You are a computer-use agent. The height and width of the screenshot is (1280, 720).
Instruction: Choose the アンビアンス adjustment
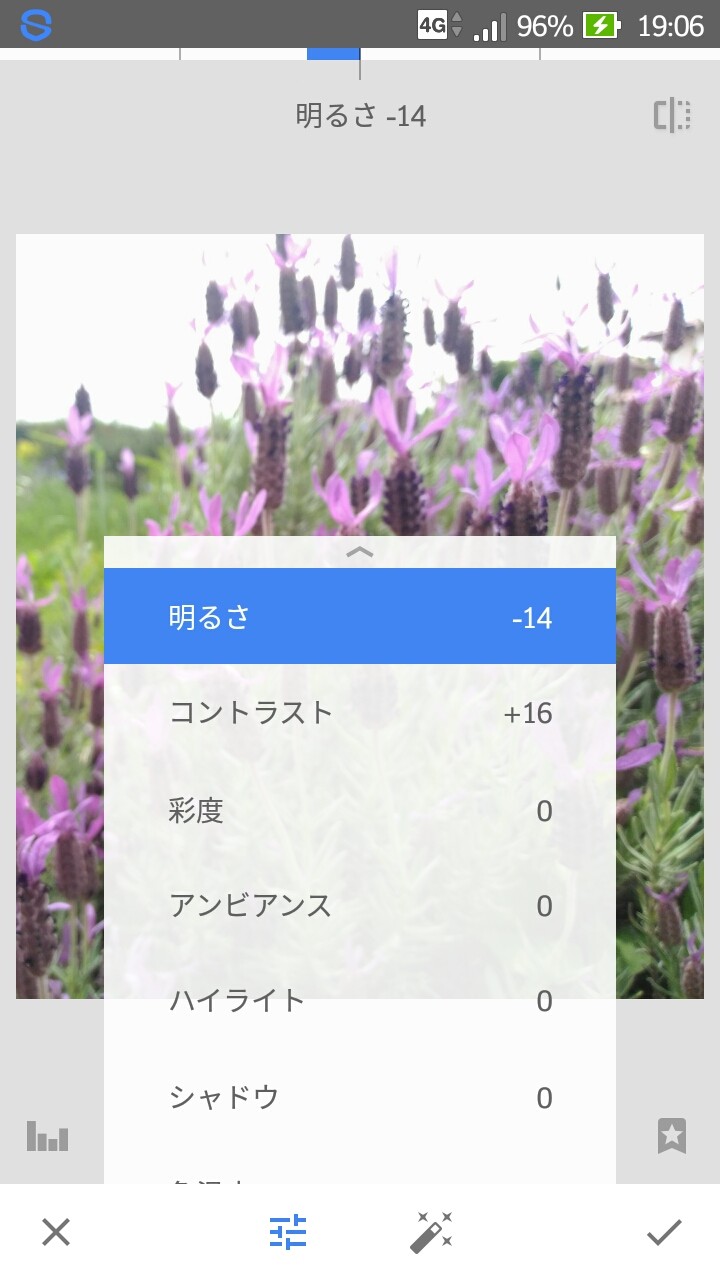(360, 906)
